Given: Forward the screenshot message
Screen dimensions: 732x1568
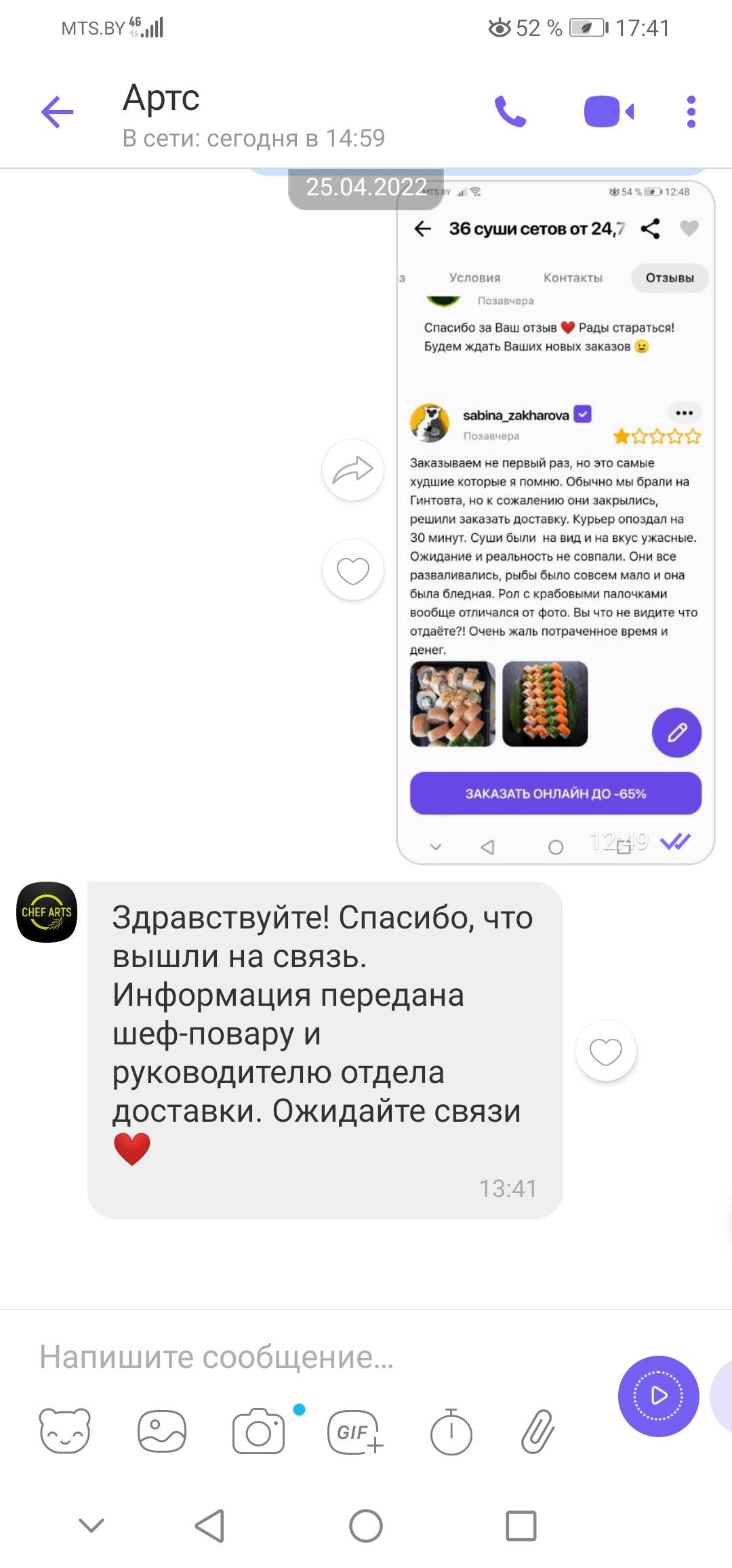Looking at the screenshot, I should pyautogui.click(x=352, y=470).
